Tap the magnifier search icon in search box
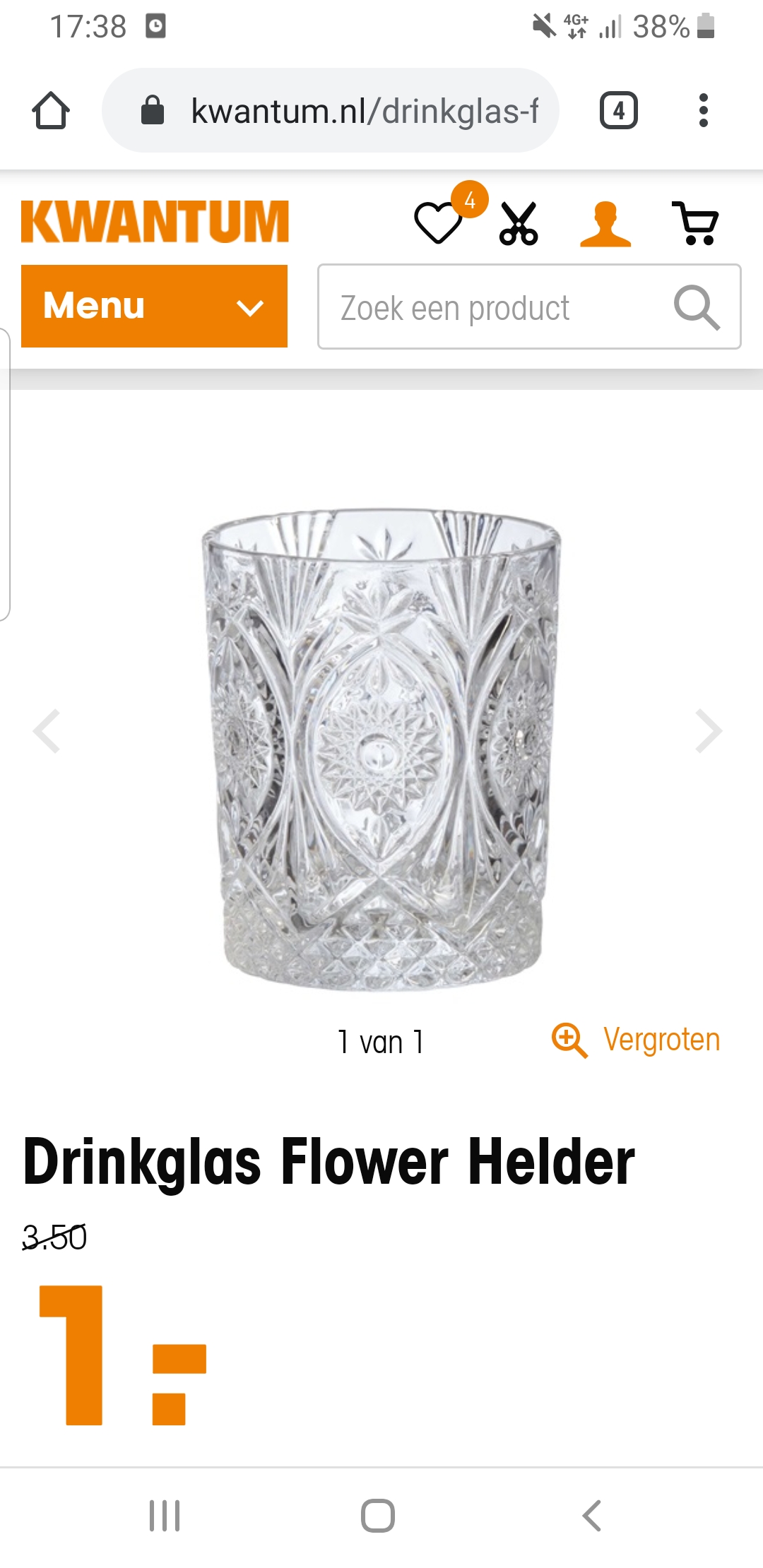 (697, 307)
